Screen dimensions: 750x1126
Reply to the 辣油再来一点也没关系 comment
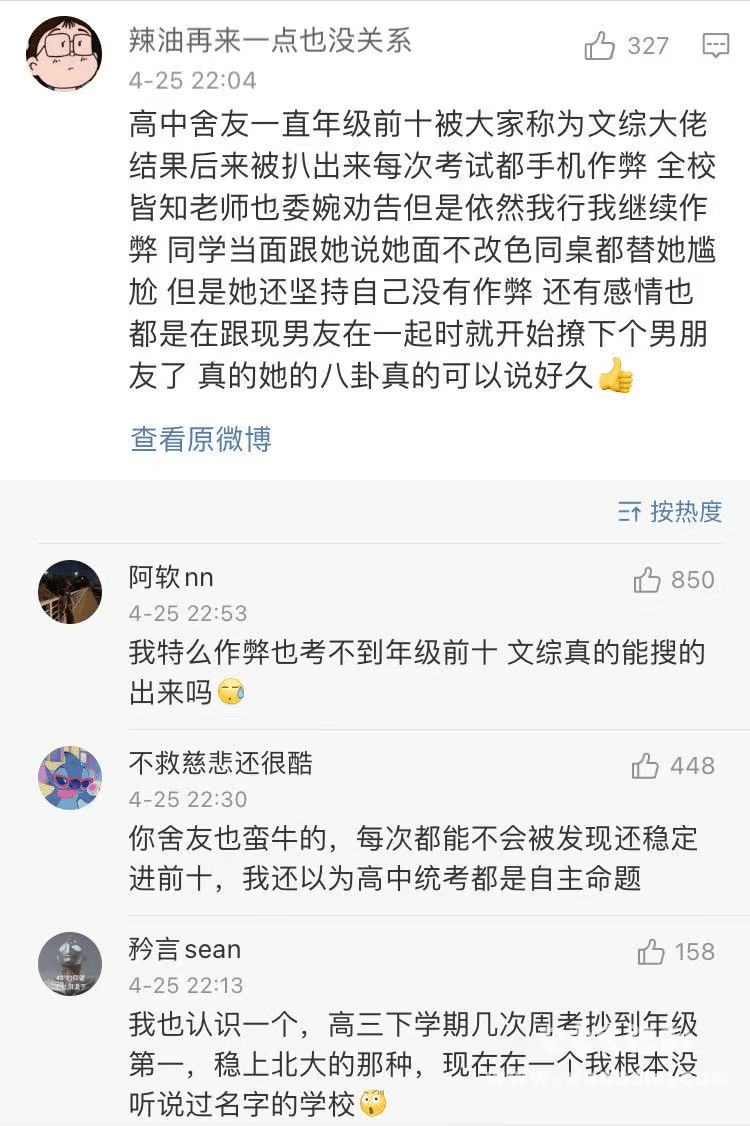pos(715,46)
